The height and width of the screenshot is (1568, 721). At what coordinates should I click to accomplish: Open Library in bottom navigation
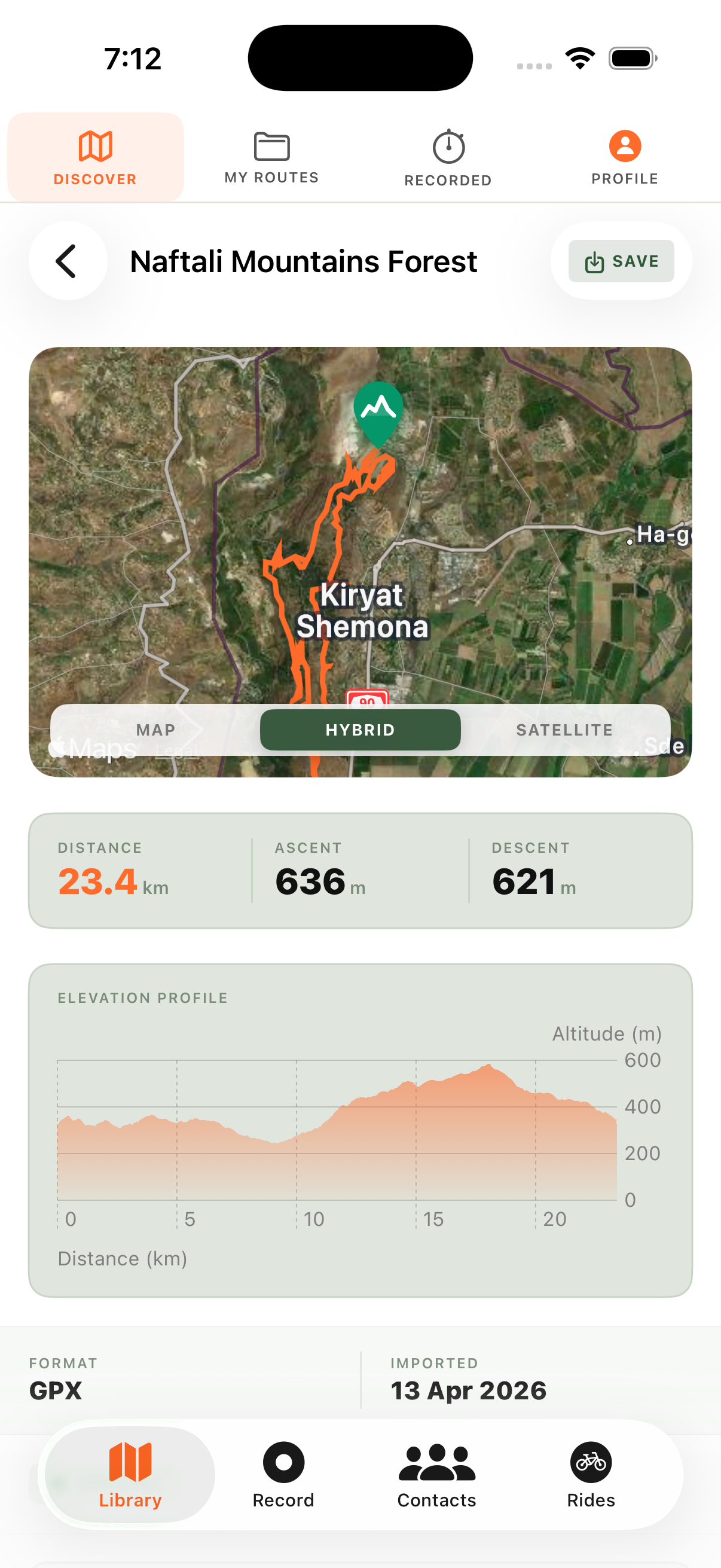[x=130, y=1474]
